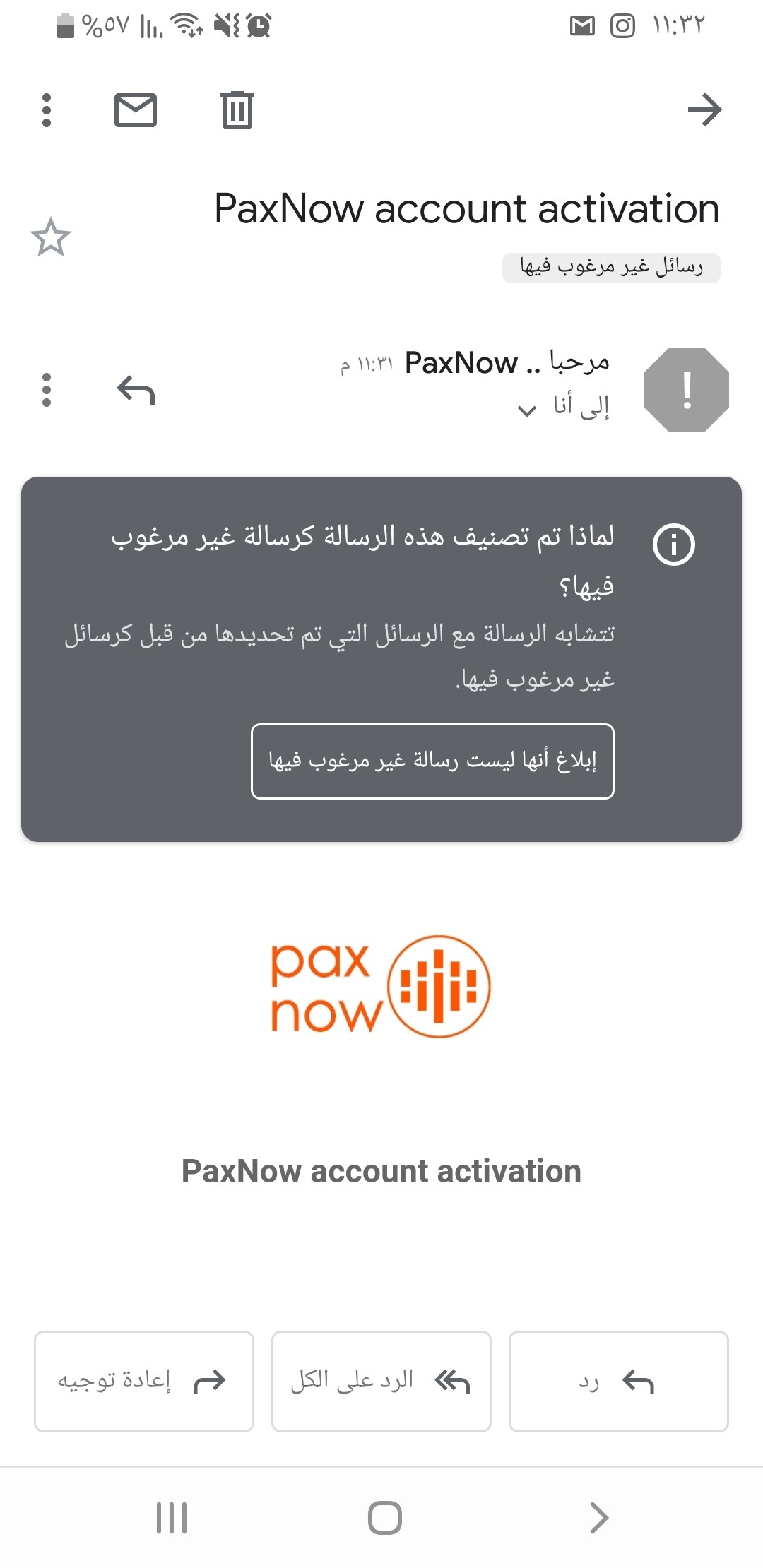The image size is (763, 1568).
Task: Reply using the arrow beside sender name
Action: 136,390
